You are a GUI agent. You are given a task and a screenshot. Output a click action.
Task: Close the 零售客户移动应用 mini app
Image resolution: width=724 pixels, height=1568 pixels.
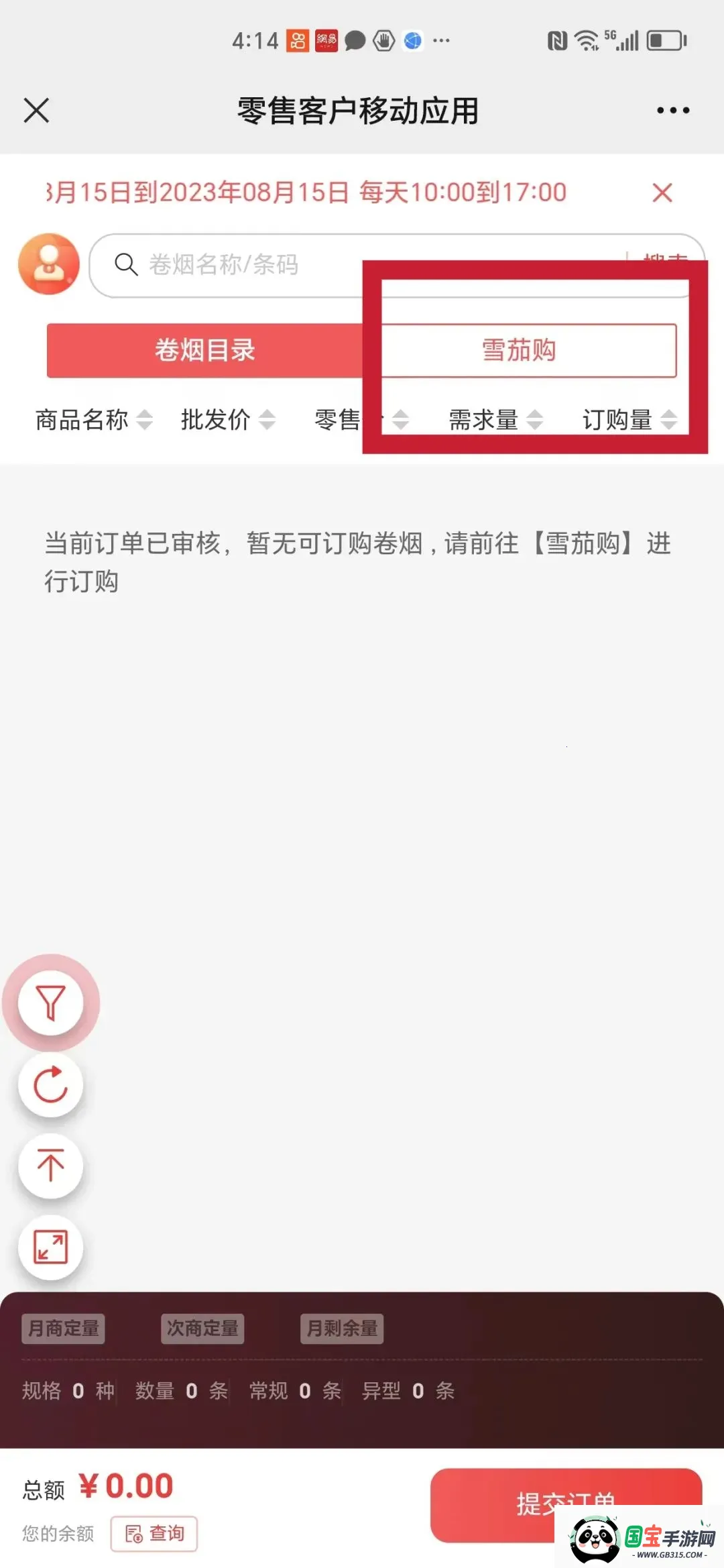(36, 111)
